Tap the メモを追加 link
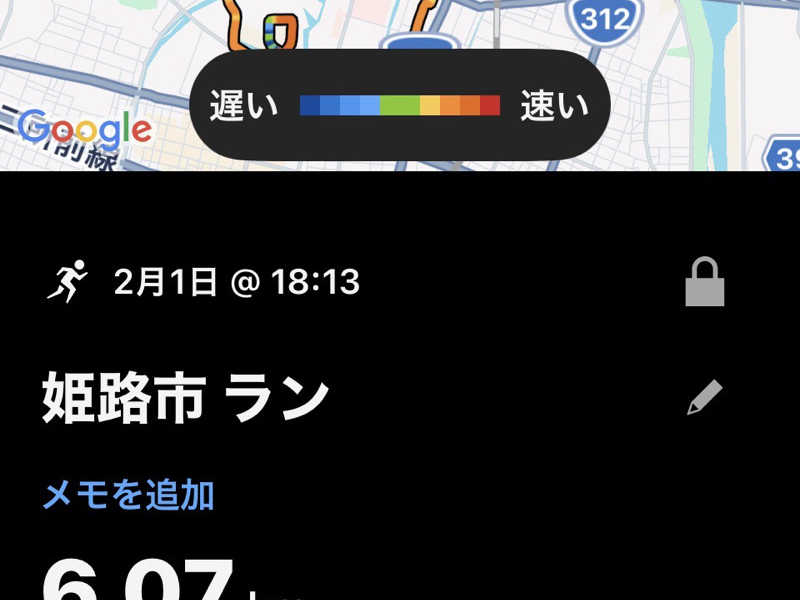 [x=128, y=494]
